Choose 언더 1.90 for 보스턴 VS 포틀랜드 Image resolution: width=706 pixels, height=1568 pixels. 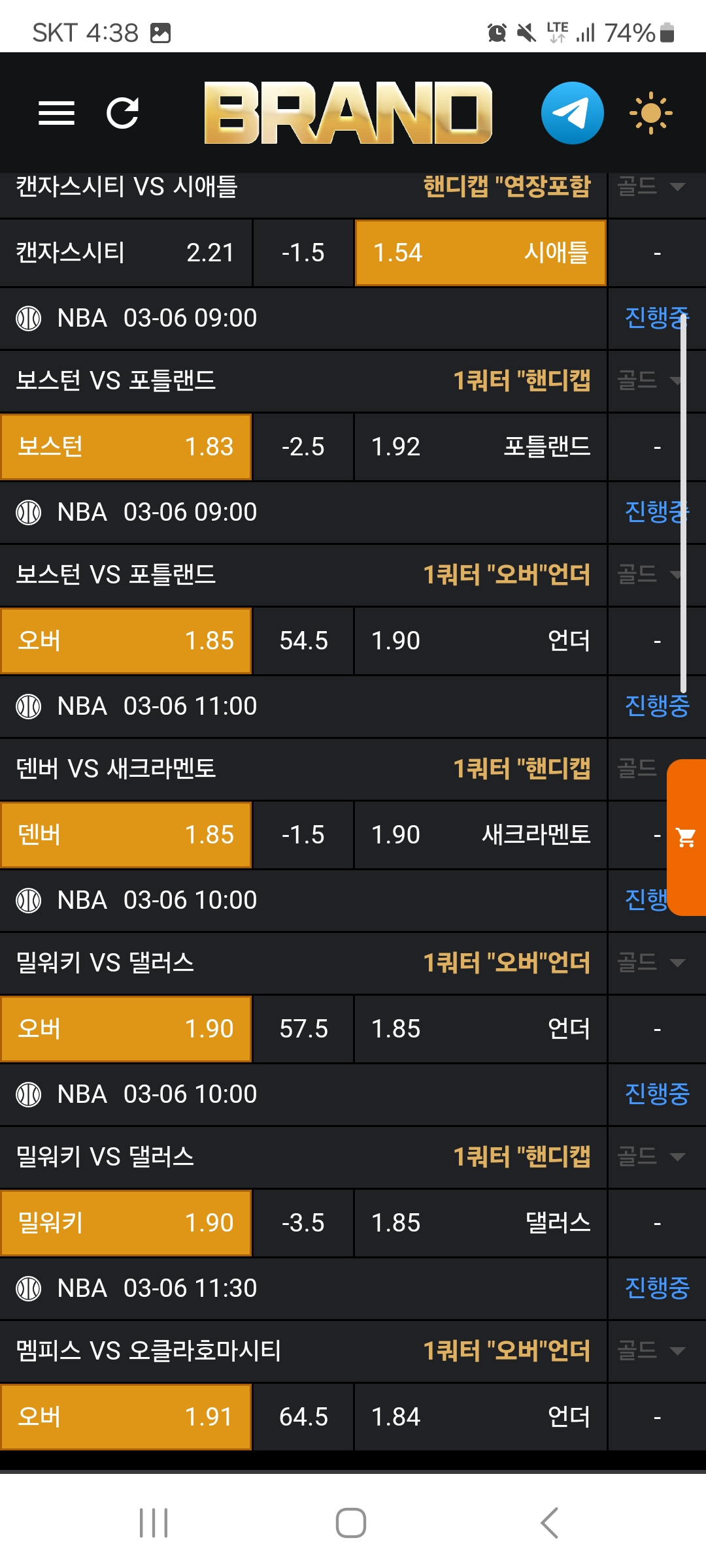coord(480,641)
